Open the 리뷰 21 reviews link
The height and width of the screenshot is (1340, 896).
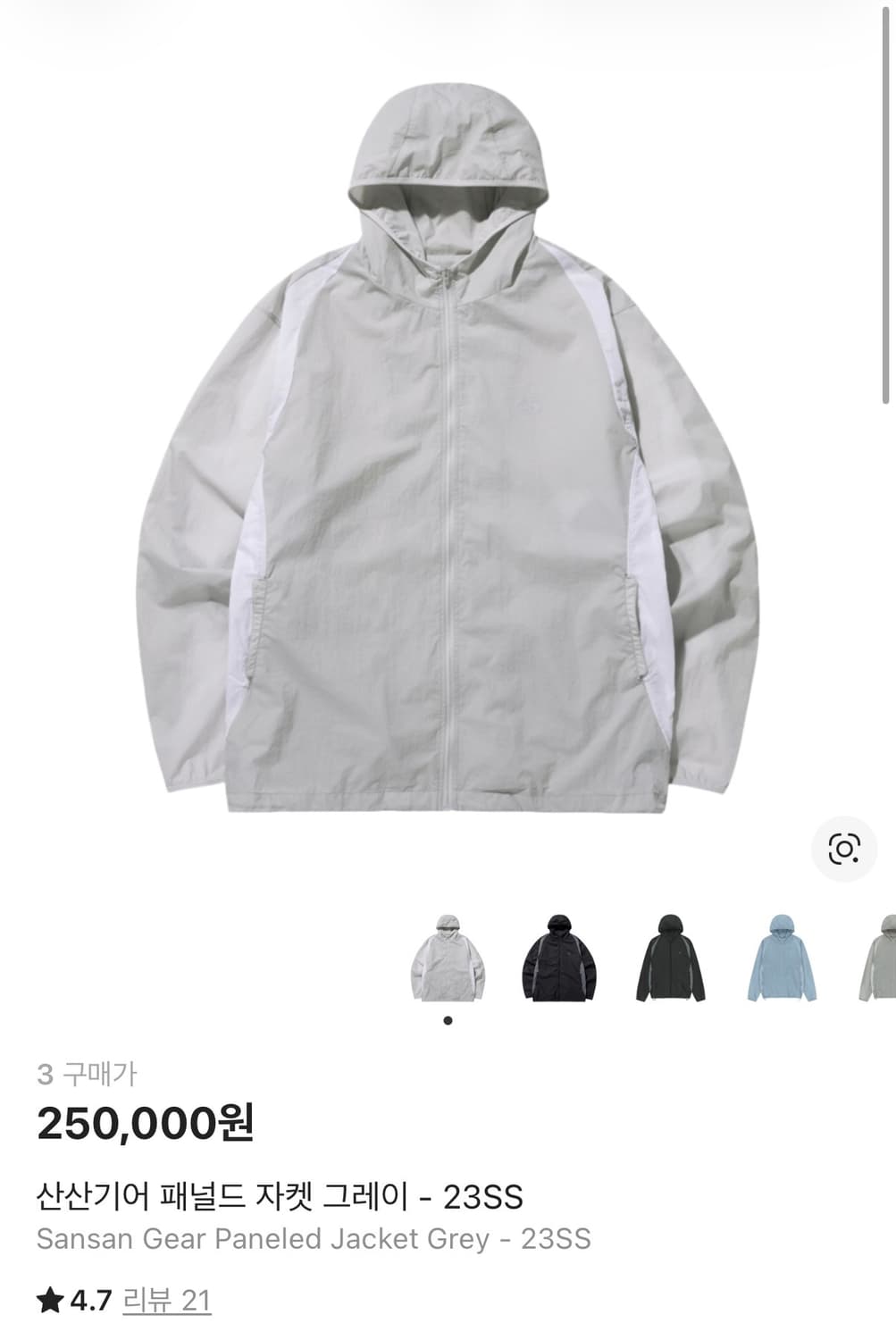(x=166, y=1300)
